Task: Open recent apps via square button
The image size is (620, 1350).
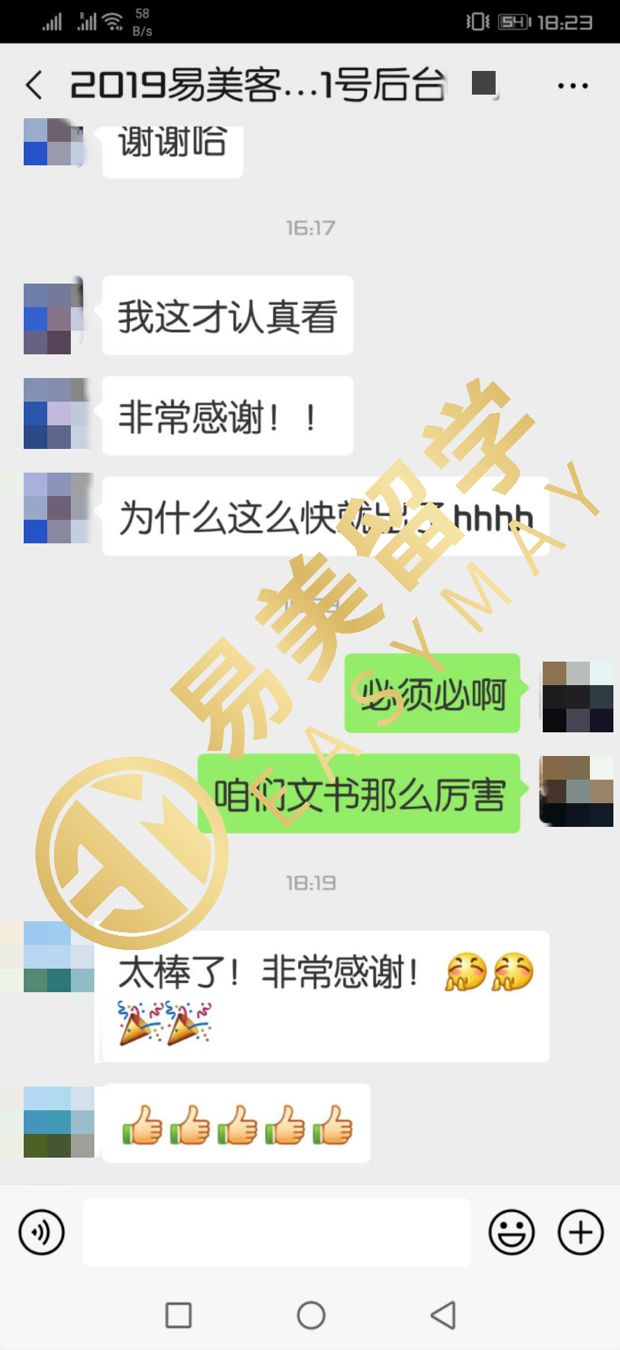Action: tap(178, 1315)
